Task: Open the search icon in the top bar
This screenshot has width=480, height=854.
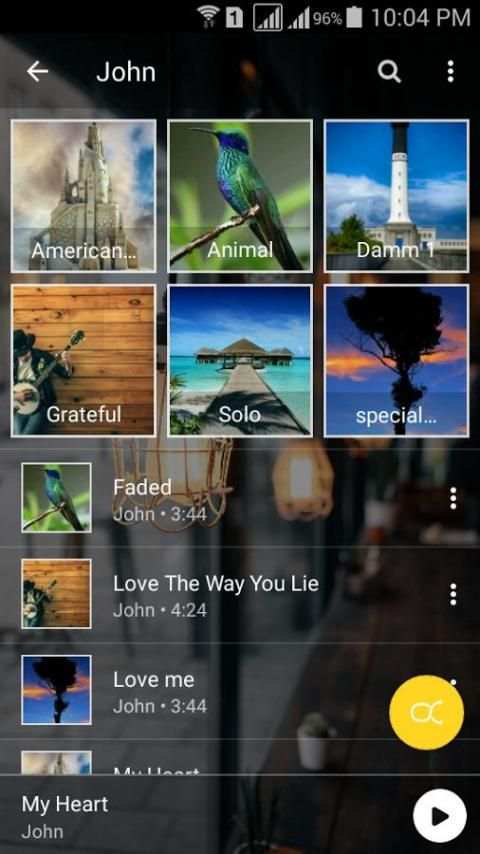Action: click(x=389, y=71)
